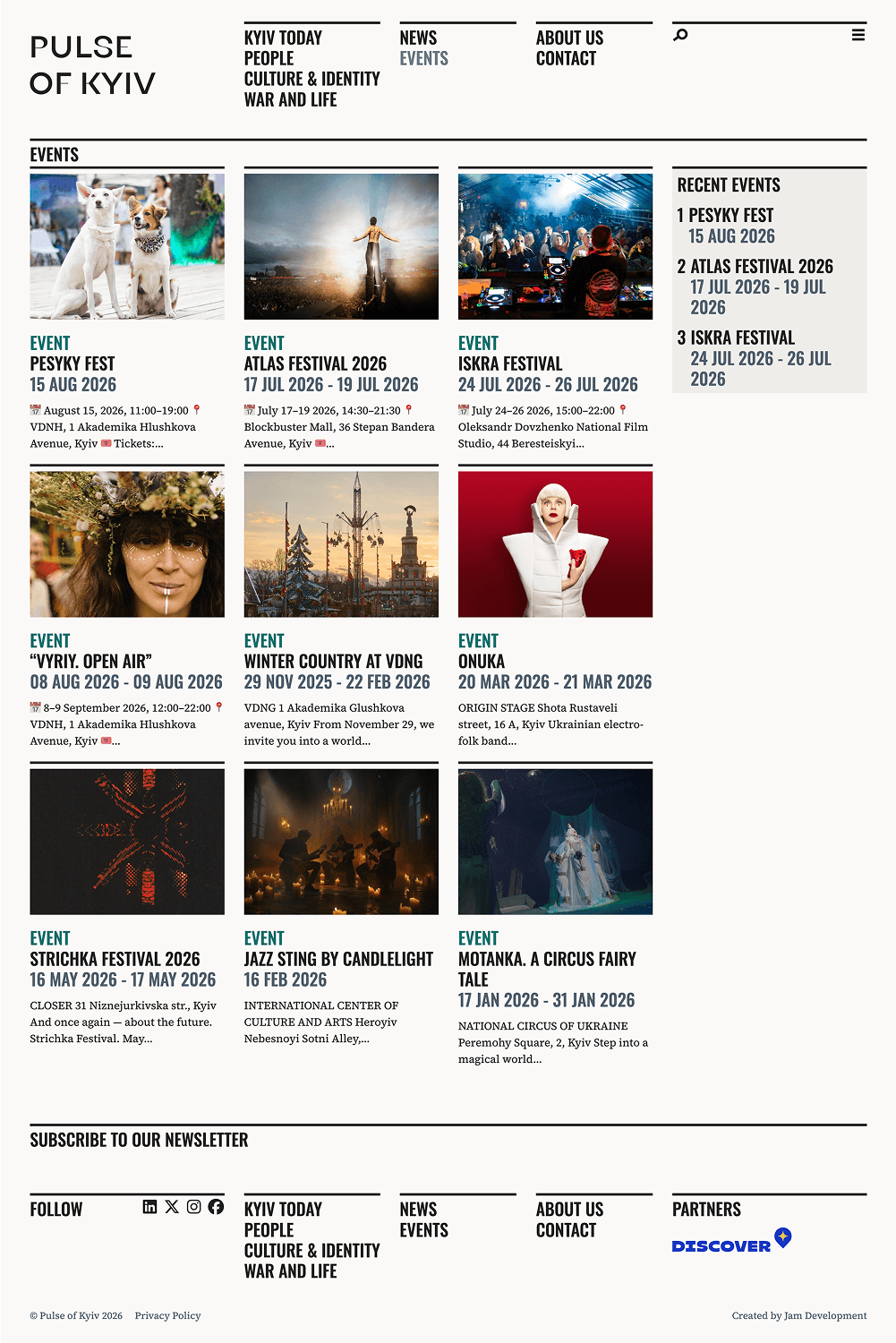This screenshot has height=1343, width=896.
Task: Visit the Instagram profile from footer
Action: [x=193, y=1207]
